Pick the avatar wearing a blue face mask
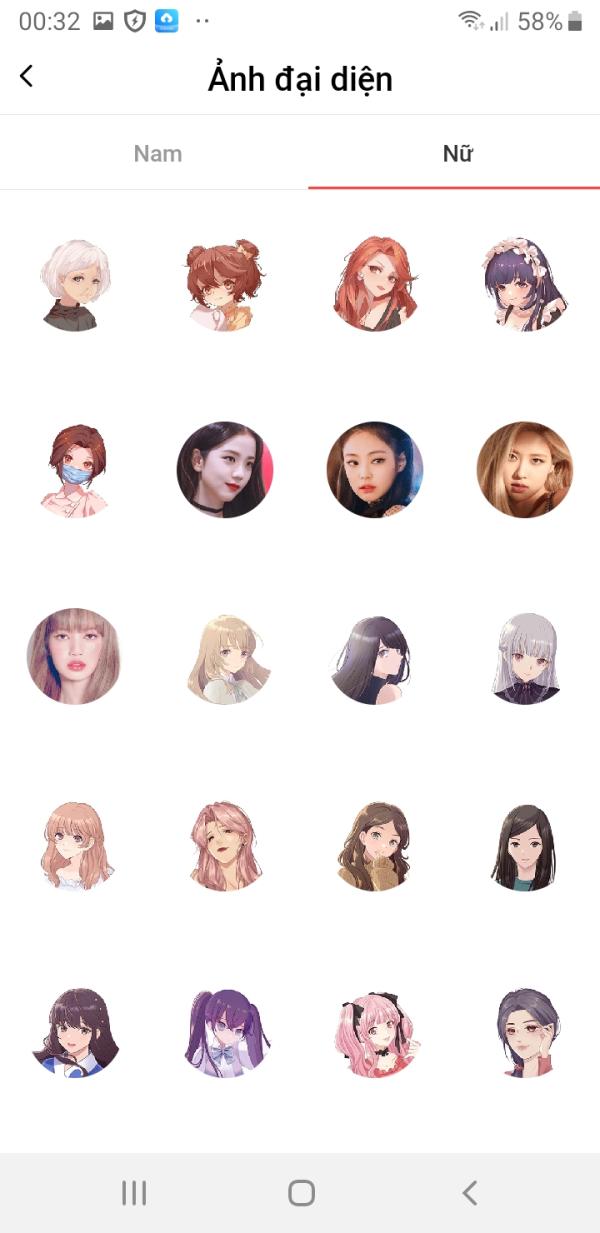This screenshot has width=600, height=1233. click(x=75, y=470)
